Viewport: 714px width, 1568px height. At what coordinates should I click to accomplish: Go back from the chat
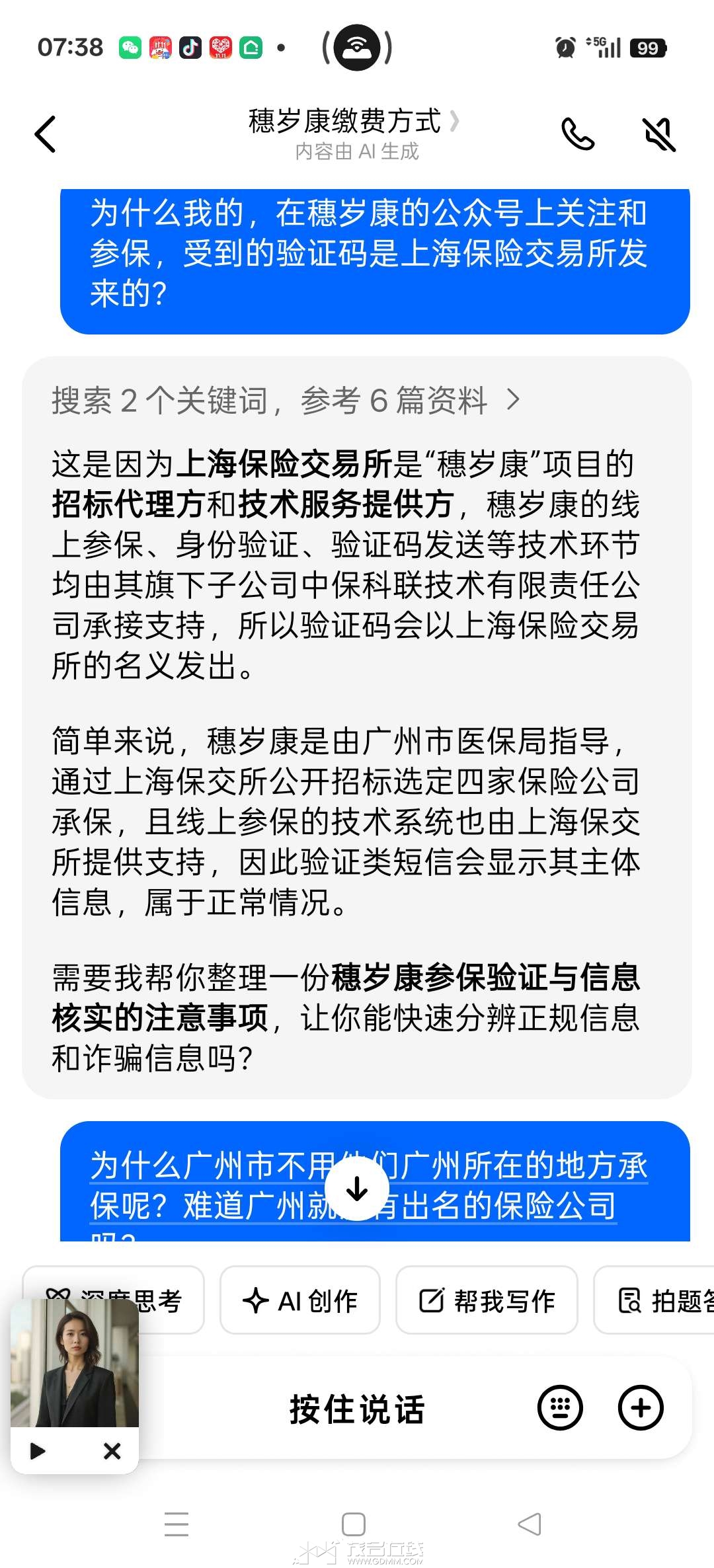coord(45,134)
